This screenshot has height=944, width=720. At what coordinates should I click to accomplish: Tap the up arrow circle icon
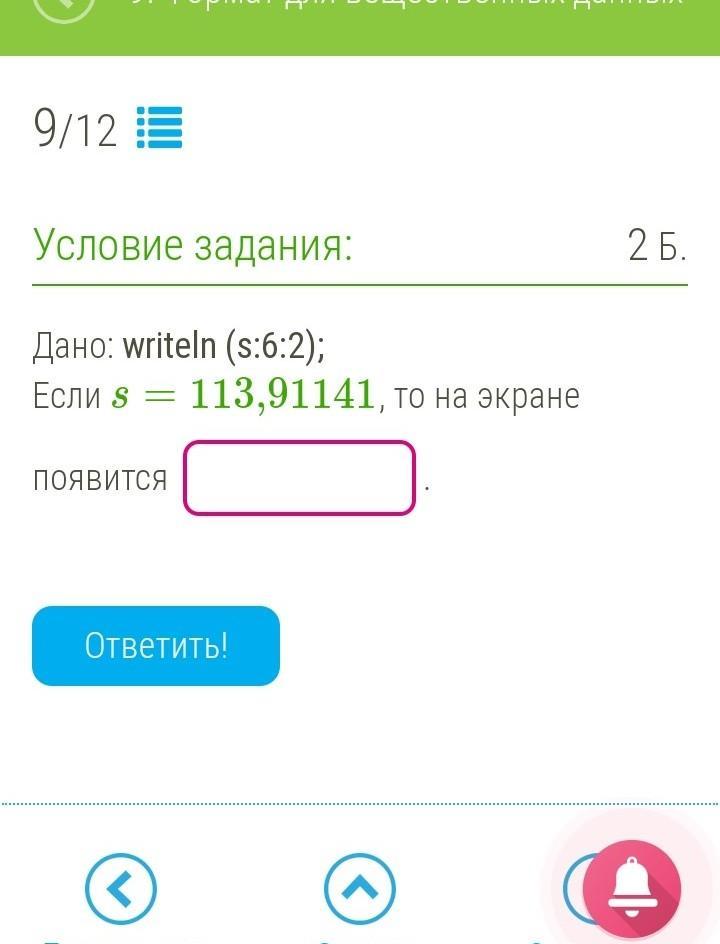coord(360,888)
